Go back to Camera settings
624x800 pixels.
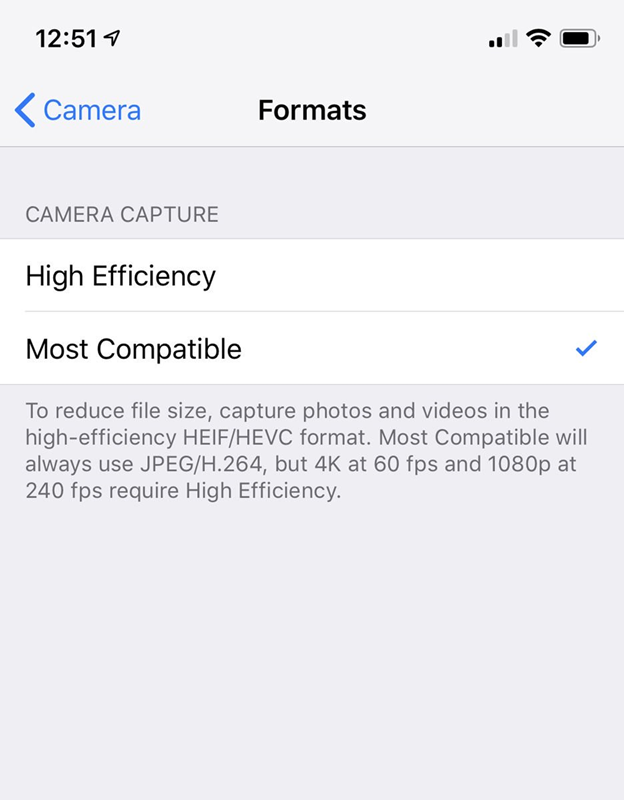pyautogui.click(x=78, y=110)
